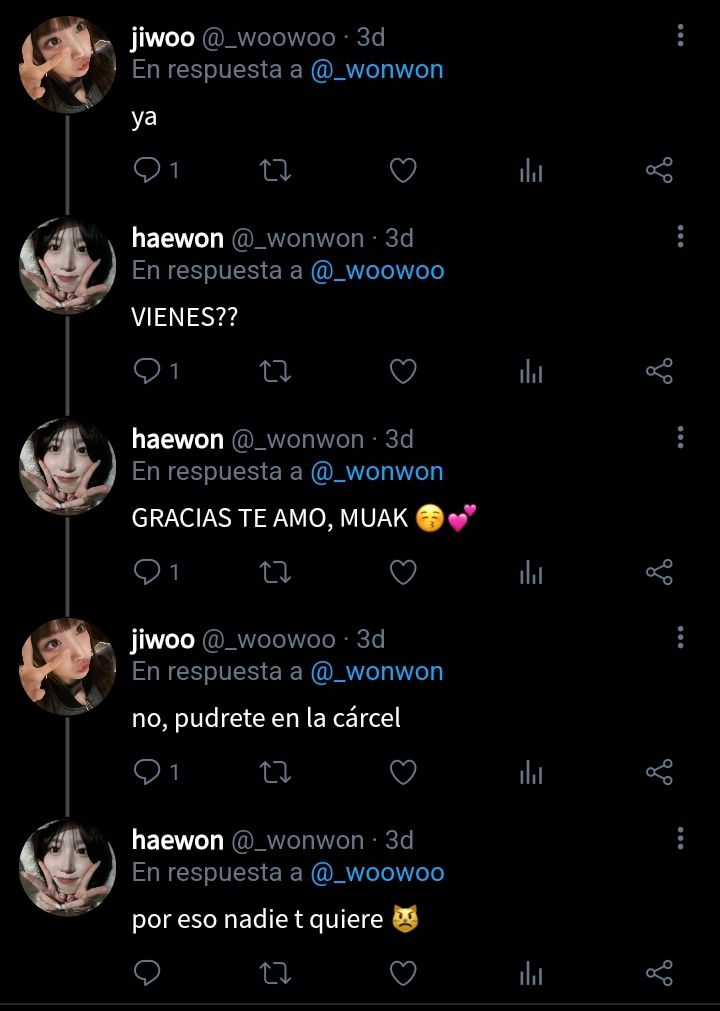This screenshot has width=720, height=1011.
Task: Open @_woowoo mention in "VIENES??" tweet
Action: (x=377, y=271)
